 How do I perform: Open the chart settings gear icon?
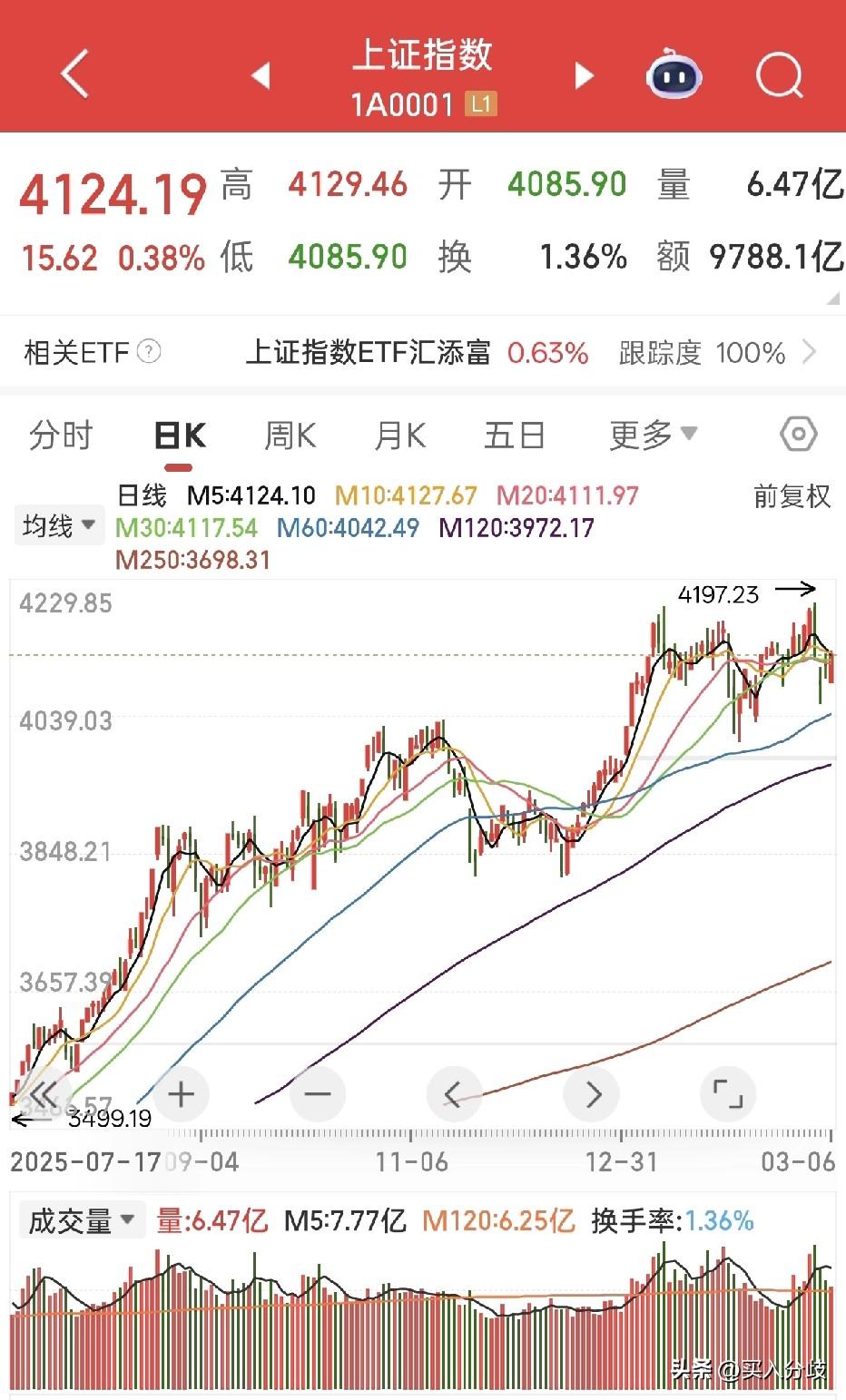[798, 435]
